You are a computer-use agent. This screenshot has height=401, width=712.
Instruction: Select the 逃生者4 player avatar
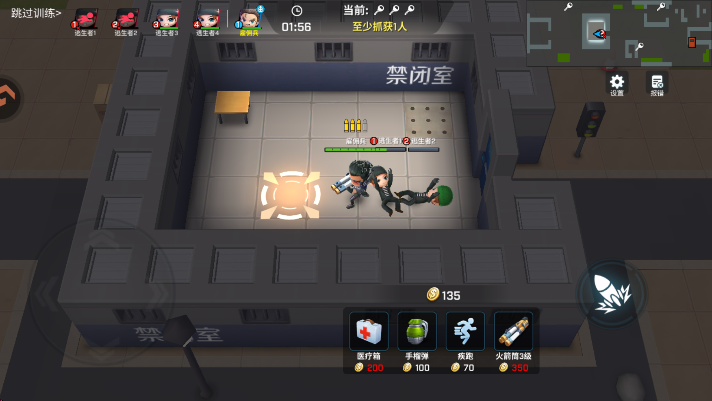(208, 19)
